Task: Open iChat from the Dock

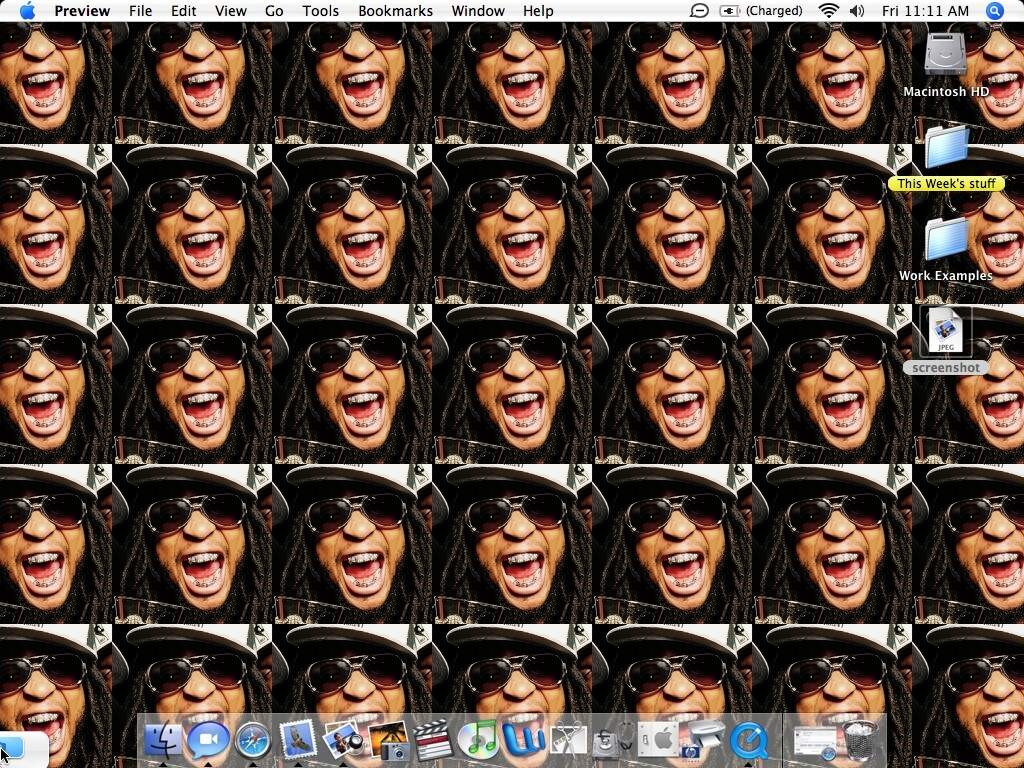Action: pos(208,741)
